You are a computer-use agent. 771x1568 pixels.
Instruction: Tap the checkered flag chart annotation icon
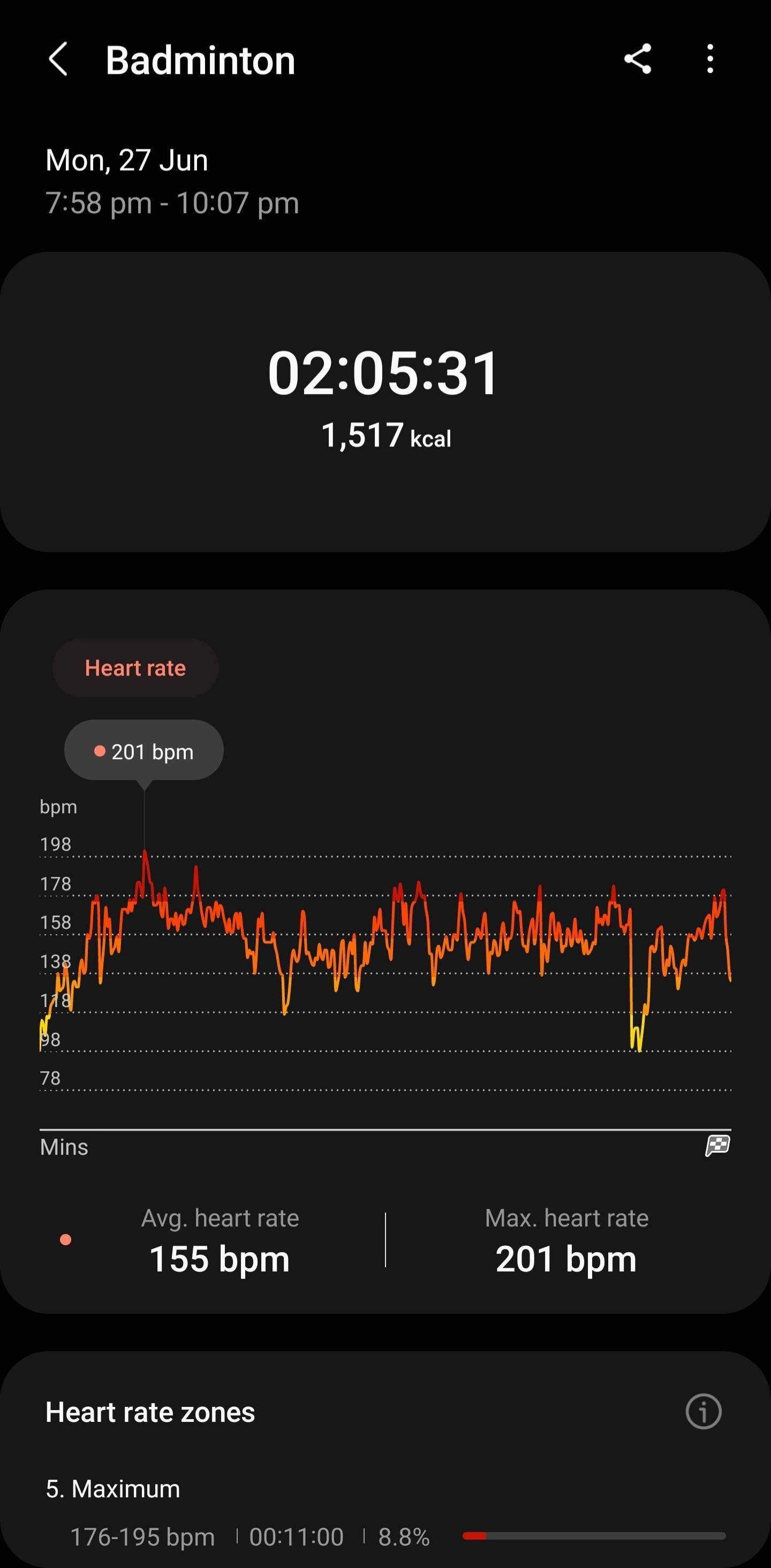717,1146
